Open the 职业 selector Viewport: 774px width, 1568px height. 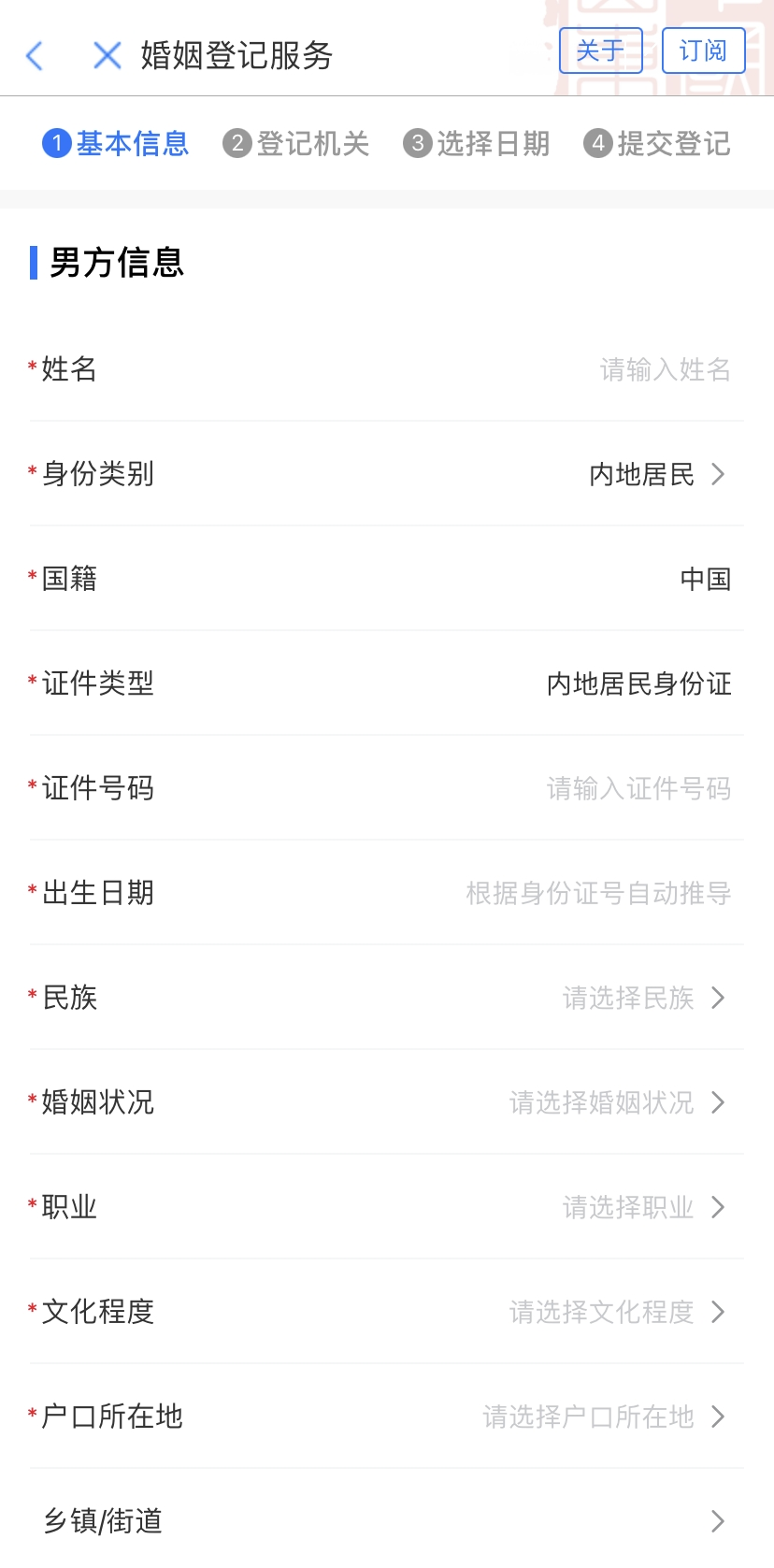pyautogui.click(x=643, y=1208)
